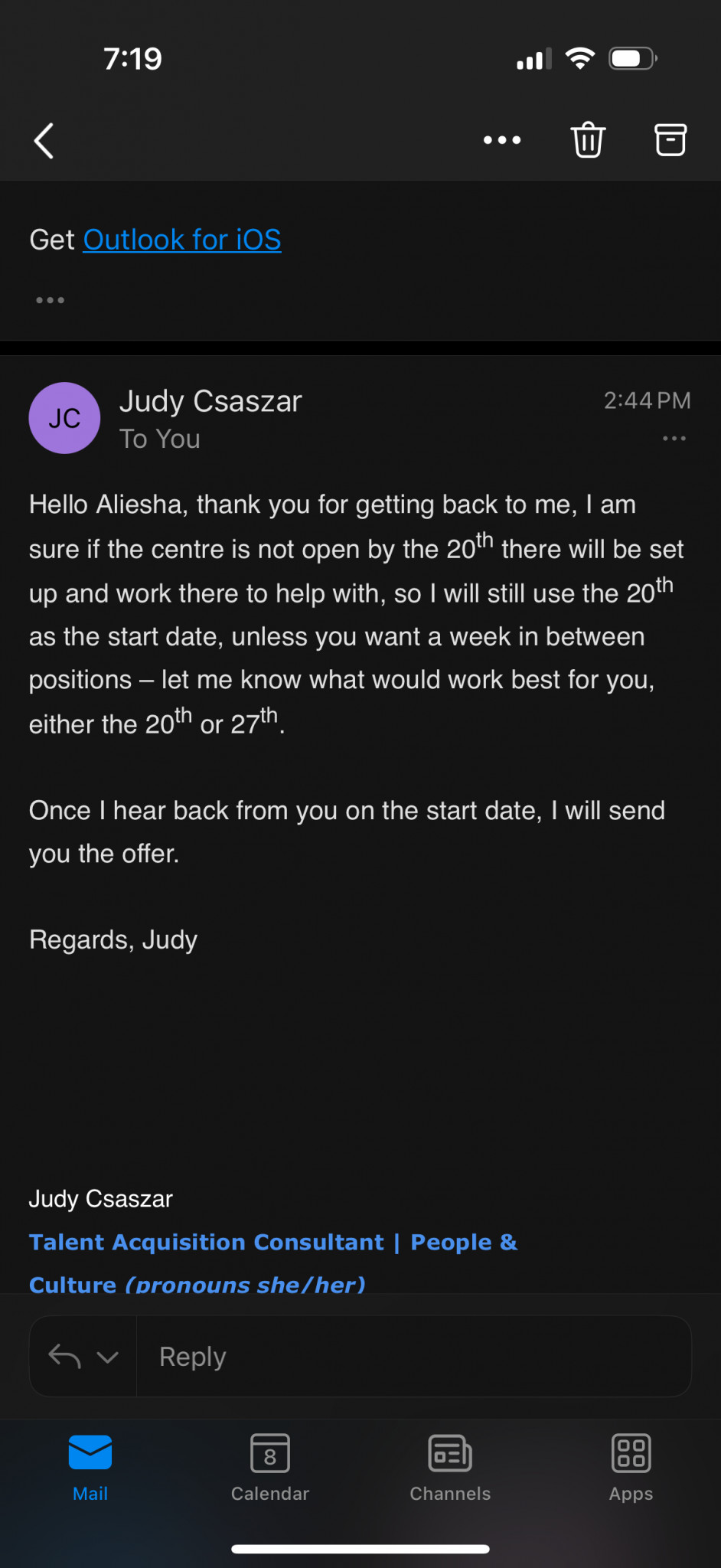The image size is (721, 1568).
Task: Delete this email with the trash icon
Action: click(x=588, y=139)
